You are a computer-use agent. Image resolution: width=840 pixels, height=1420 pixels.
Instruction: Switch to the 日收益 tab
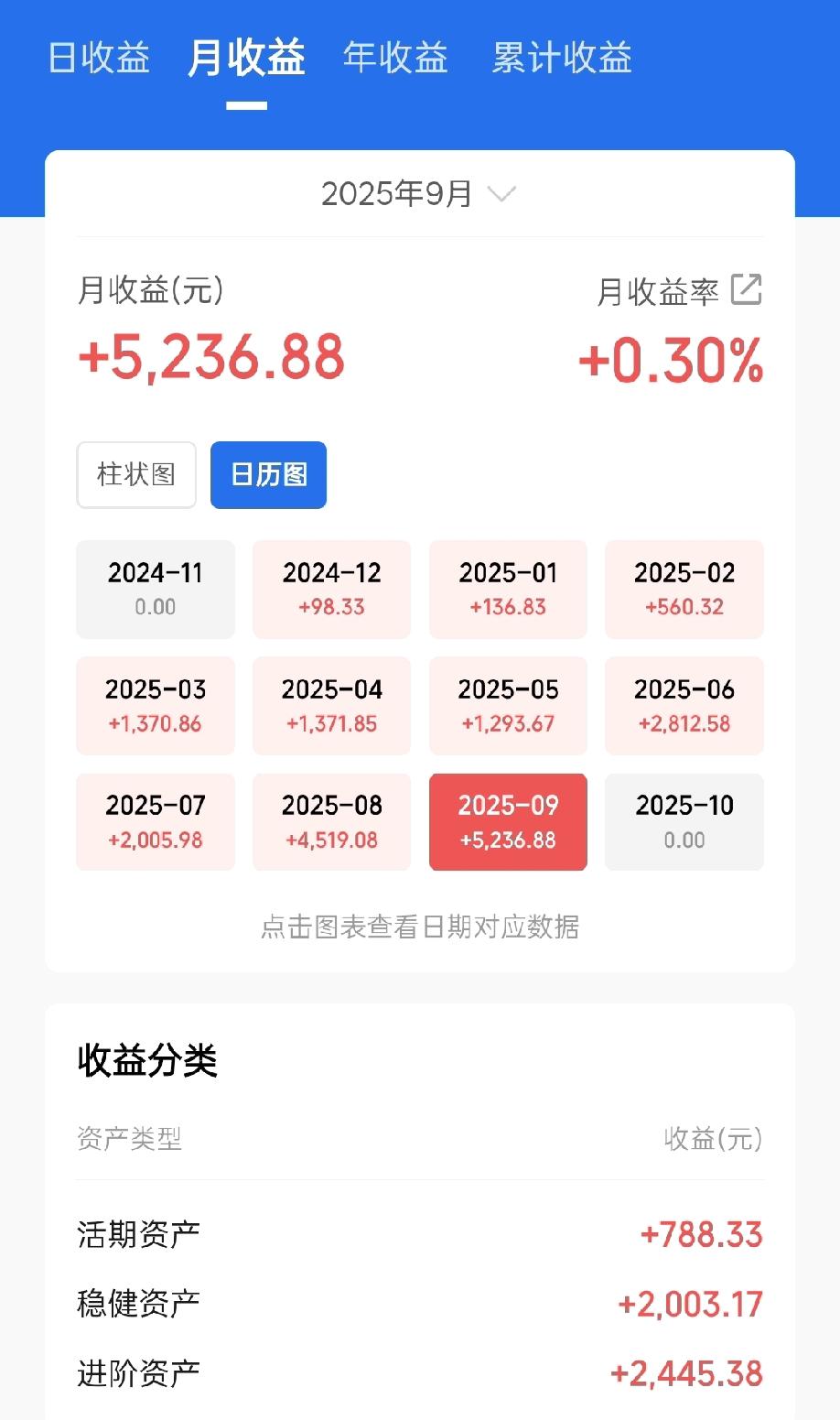tap(99, 58)
